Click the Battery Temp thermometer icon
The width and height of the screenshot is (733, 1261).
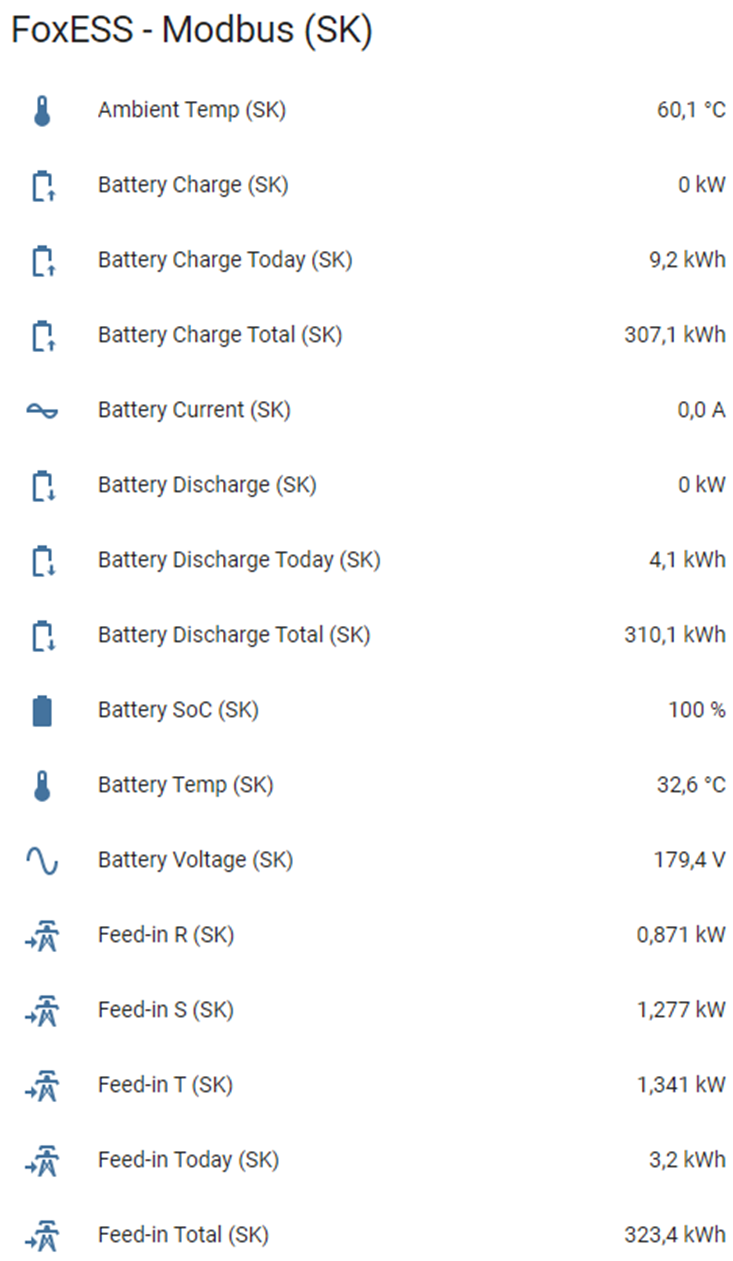tap(40, 785)
